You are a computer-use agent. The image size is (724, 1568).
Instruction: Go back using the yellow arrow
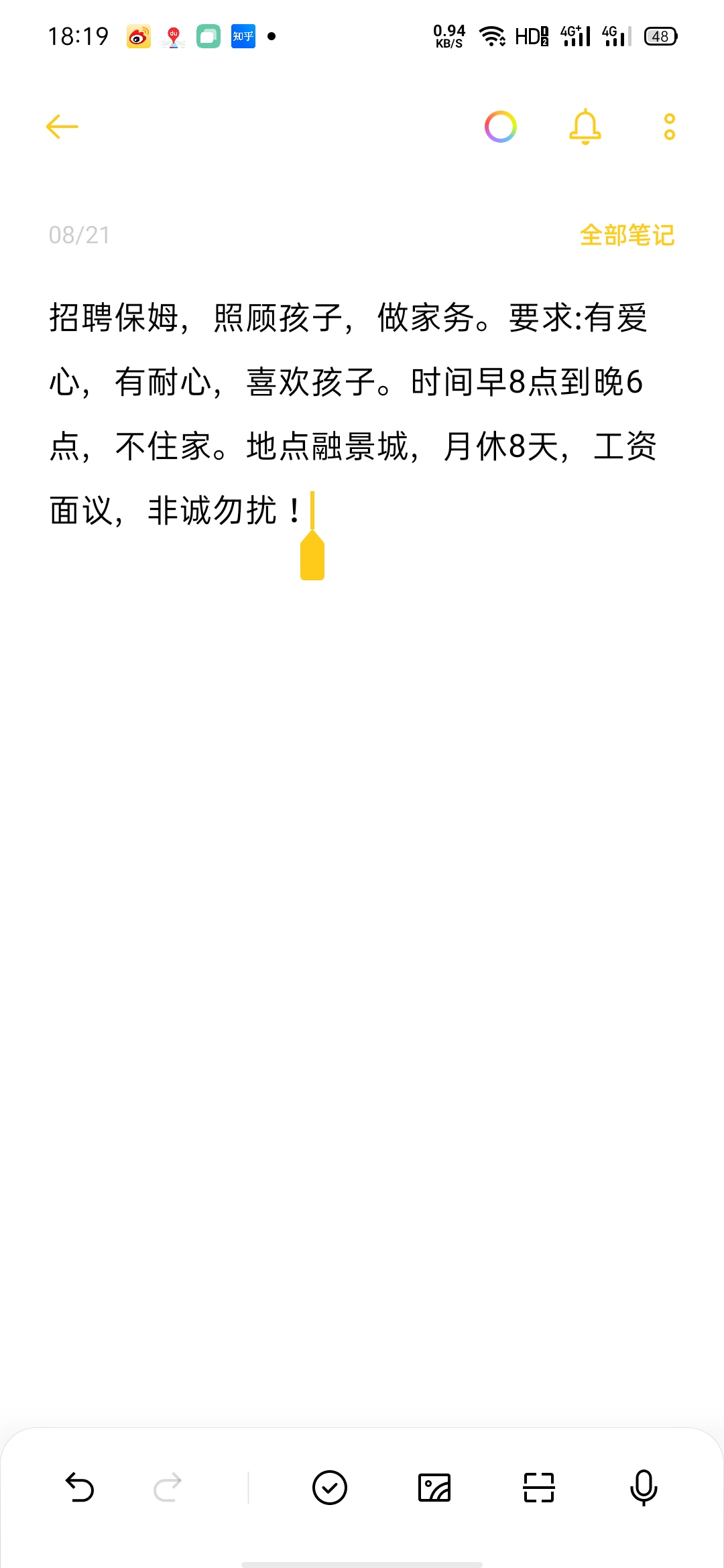pyautogui.click(x=62, y=127)
